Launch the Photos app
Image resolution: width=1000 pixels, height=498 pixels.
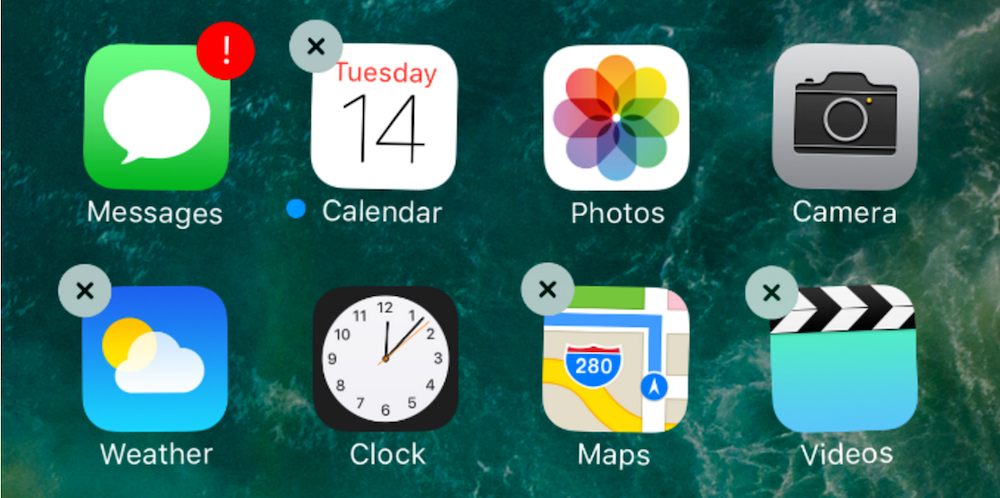(616, 118)
